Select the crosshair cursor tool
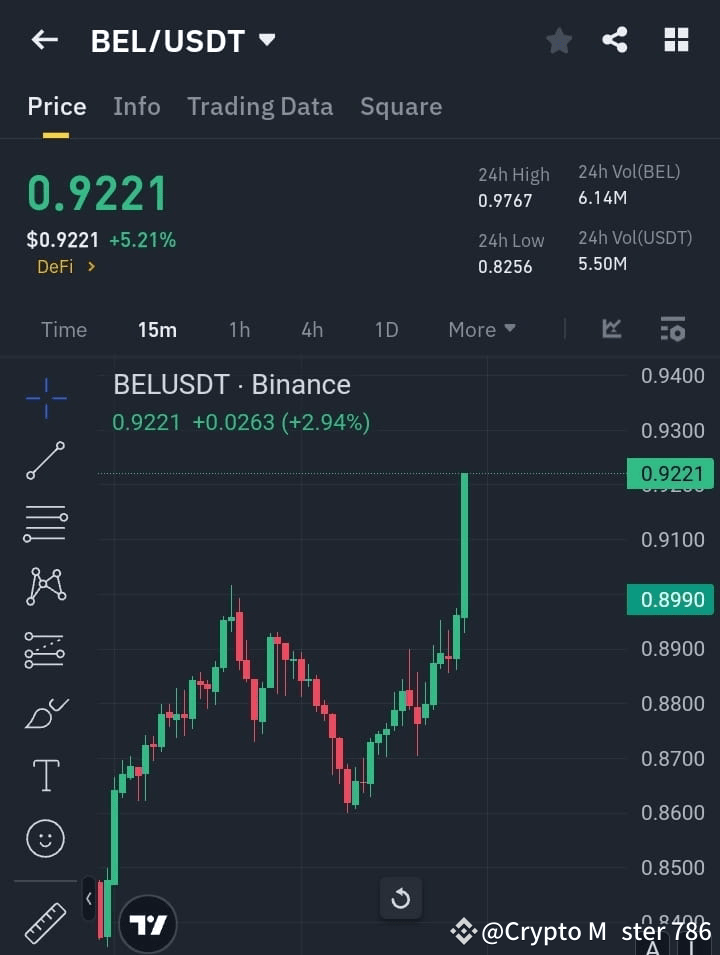 coord(45,398)
